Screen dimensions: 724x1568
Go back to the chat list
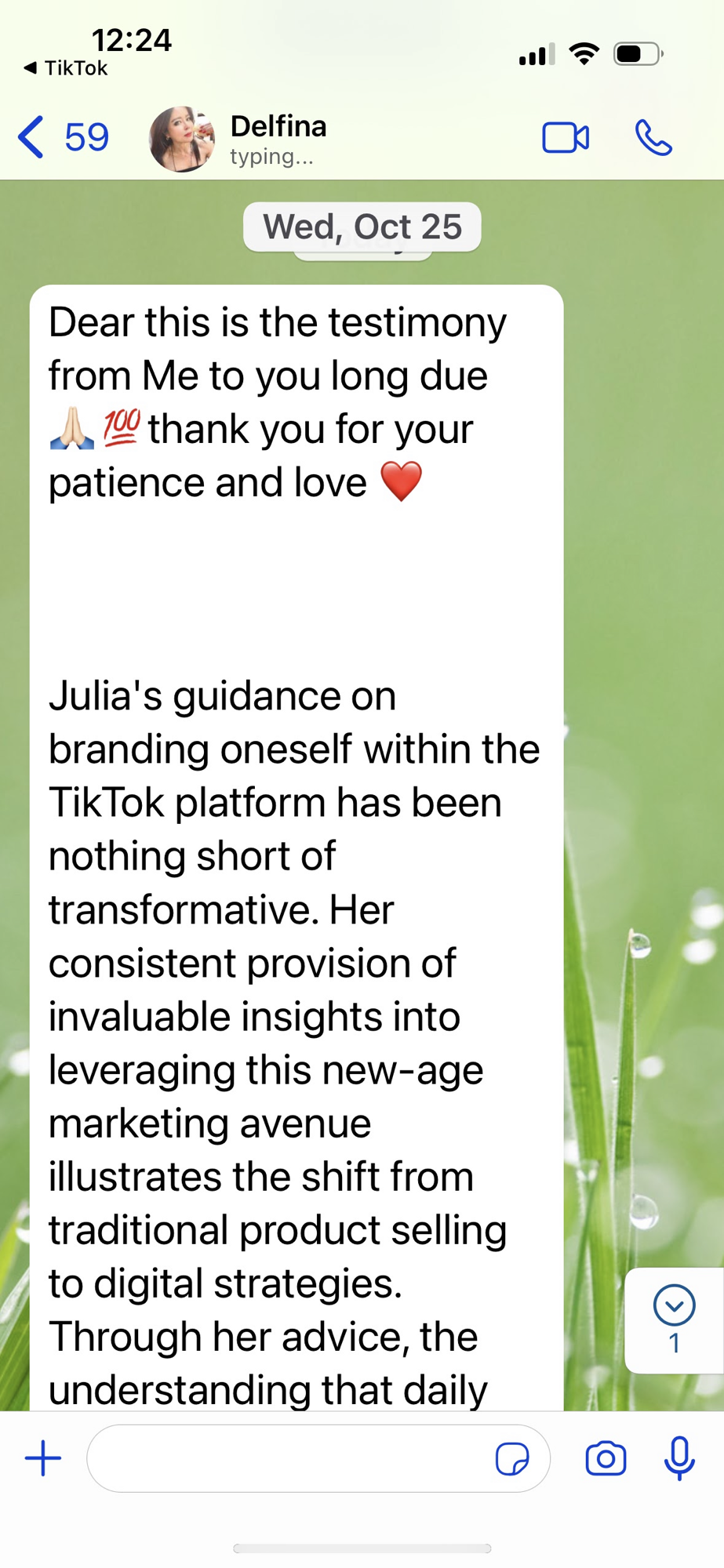[x=61, y=137]
